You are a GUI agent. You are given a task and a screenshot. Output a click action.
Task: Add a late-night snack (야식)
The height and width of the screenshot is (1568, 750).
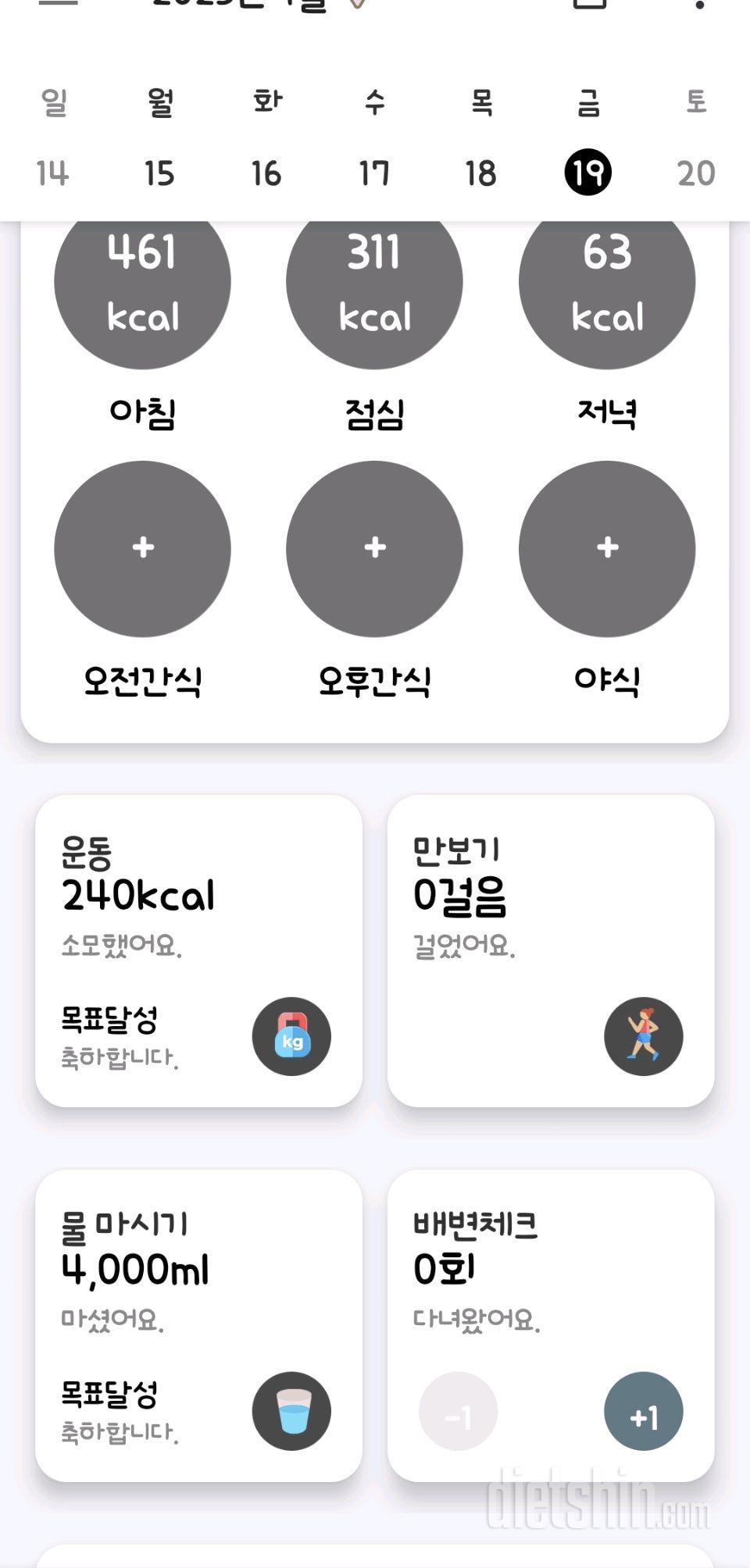point(607,549)
